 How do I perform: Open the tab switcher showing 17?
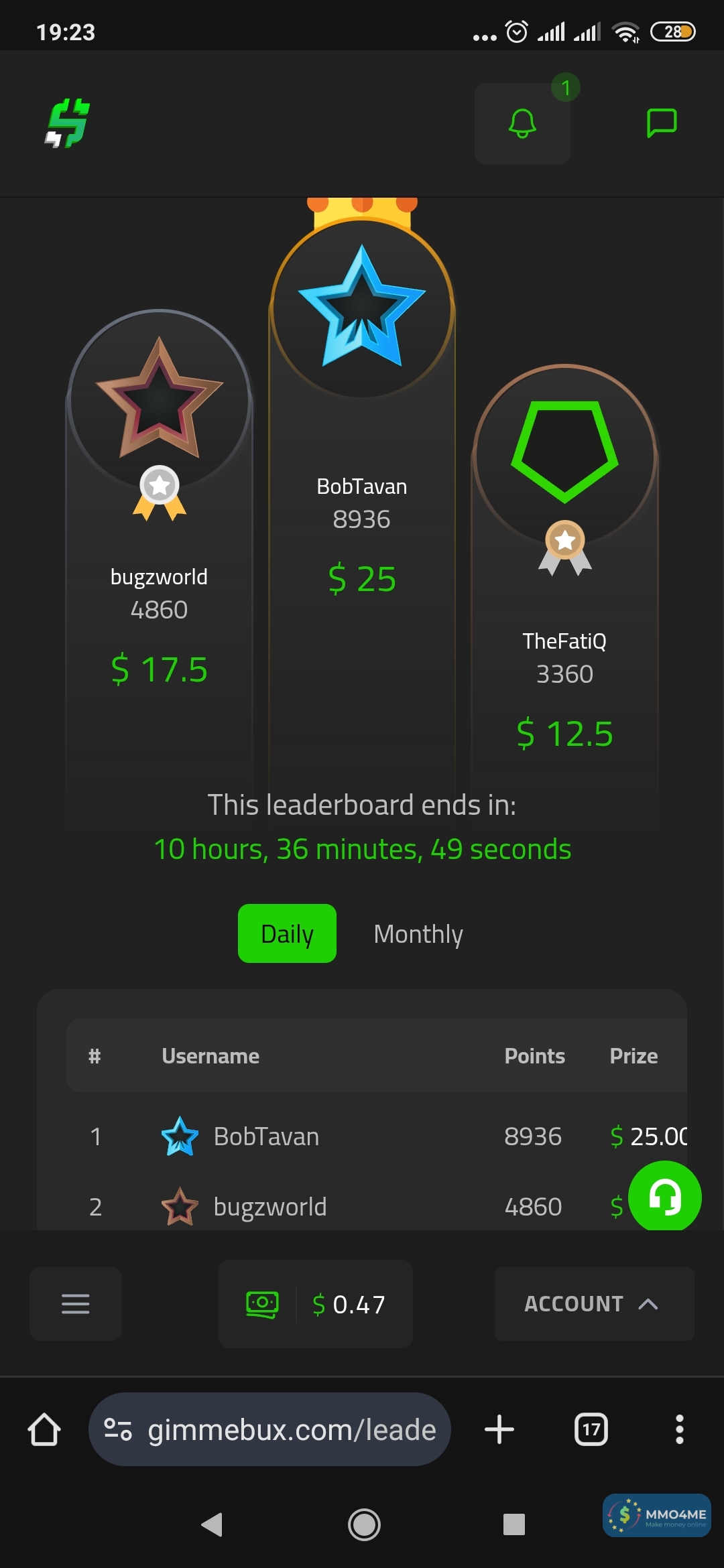coord(591,1430)
